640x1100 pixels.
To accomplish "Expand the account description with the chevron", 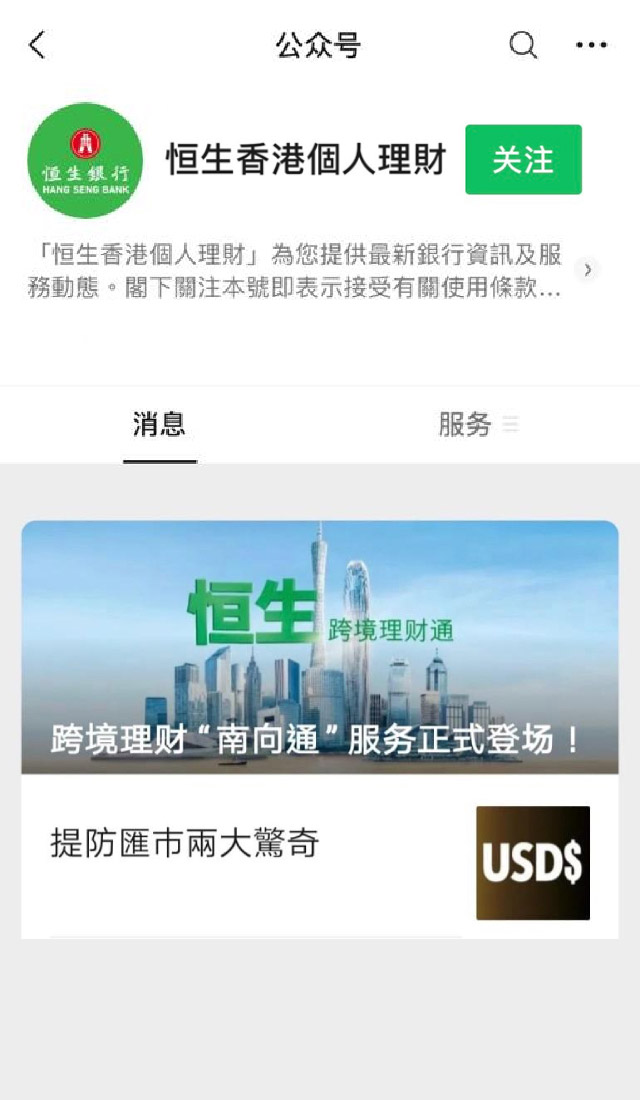I will 587,269.
